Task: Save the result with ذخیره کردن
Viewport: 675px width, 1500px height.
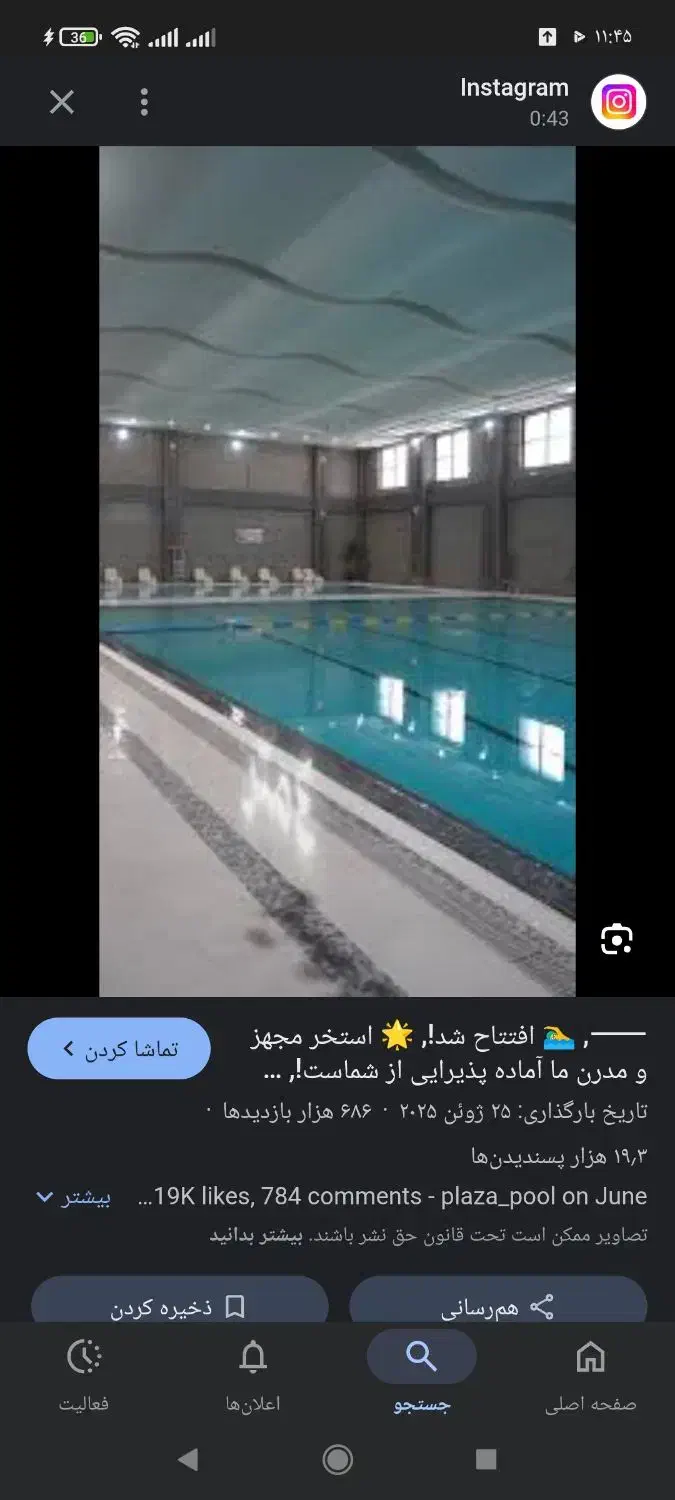Action: [x=180, y=1305]
